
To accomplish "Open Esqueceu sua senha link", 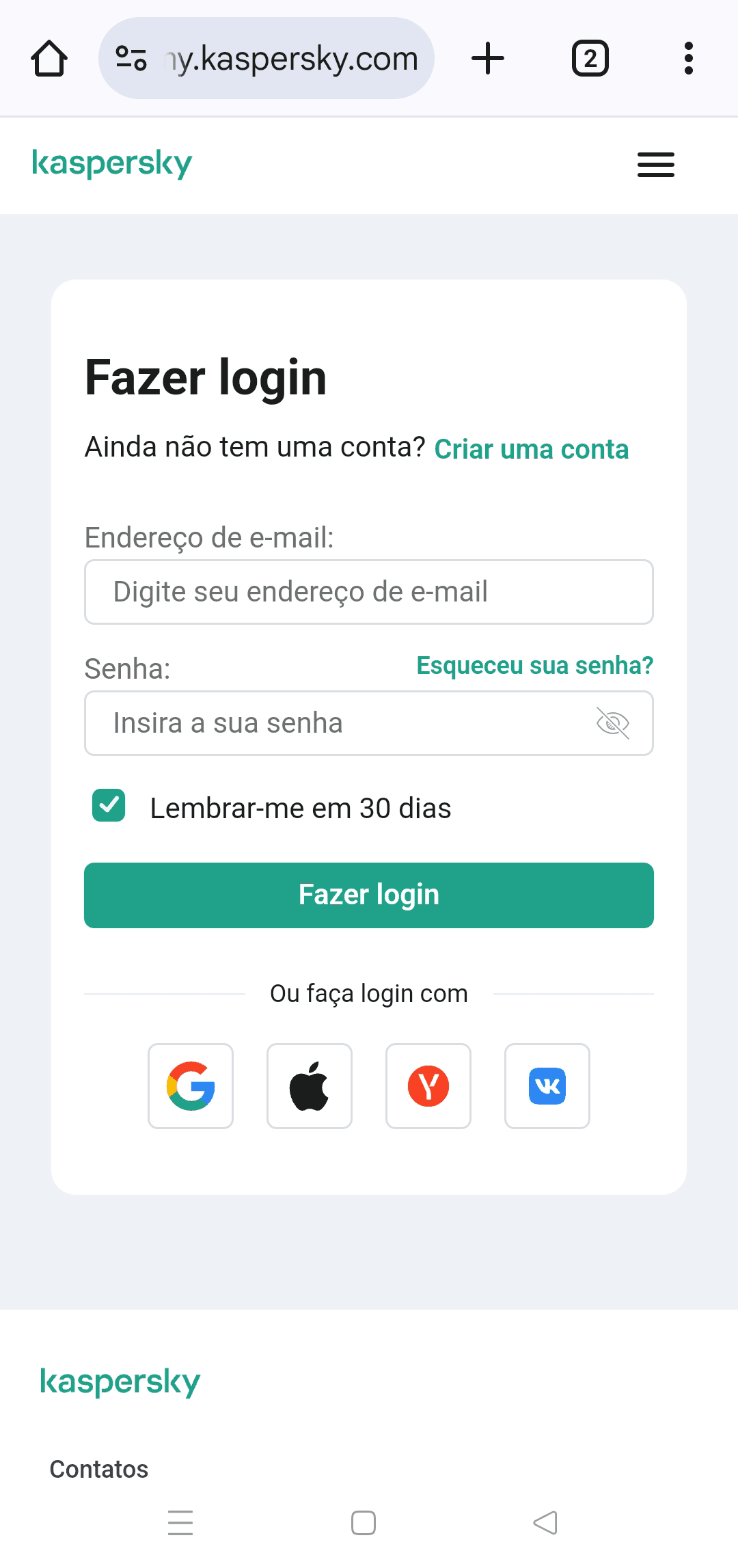I will pos(535,665).
